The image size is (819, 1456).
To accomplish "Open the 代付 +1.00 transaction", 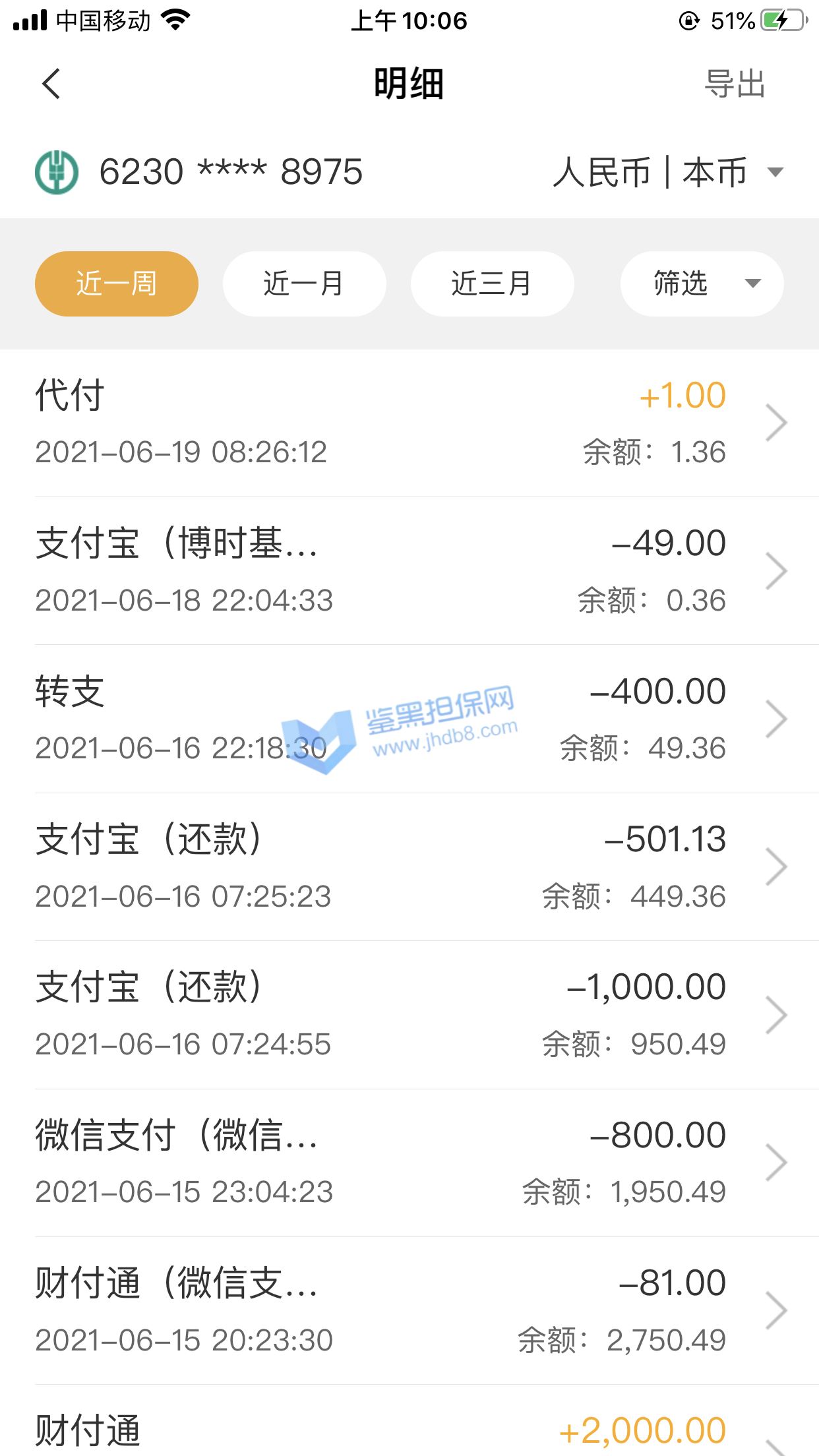I will point(409,423).
